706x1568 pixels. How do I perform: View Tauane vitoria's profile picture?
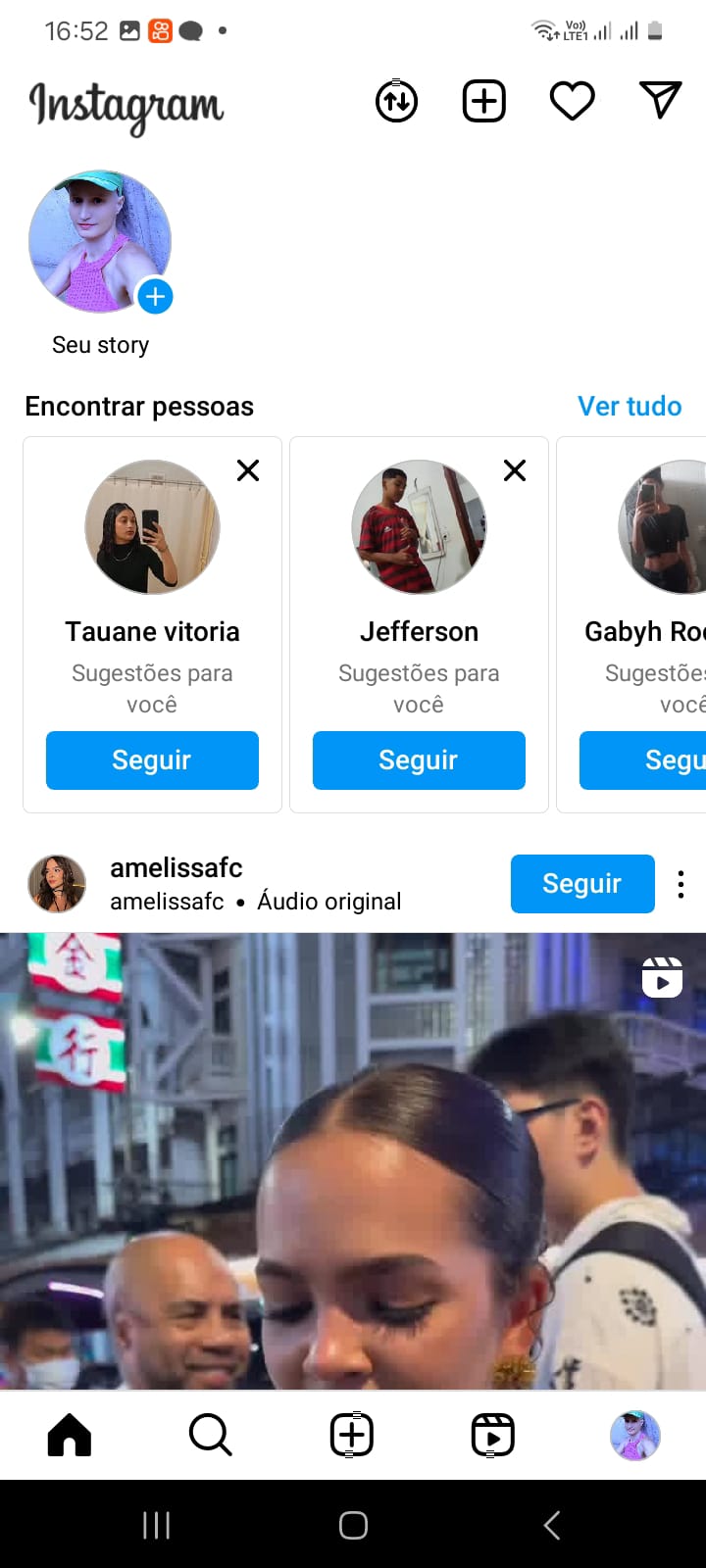pos(152,527)
